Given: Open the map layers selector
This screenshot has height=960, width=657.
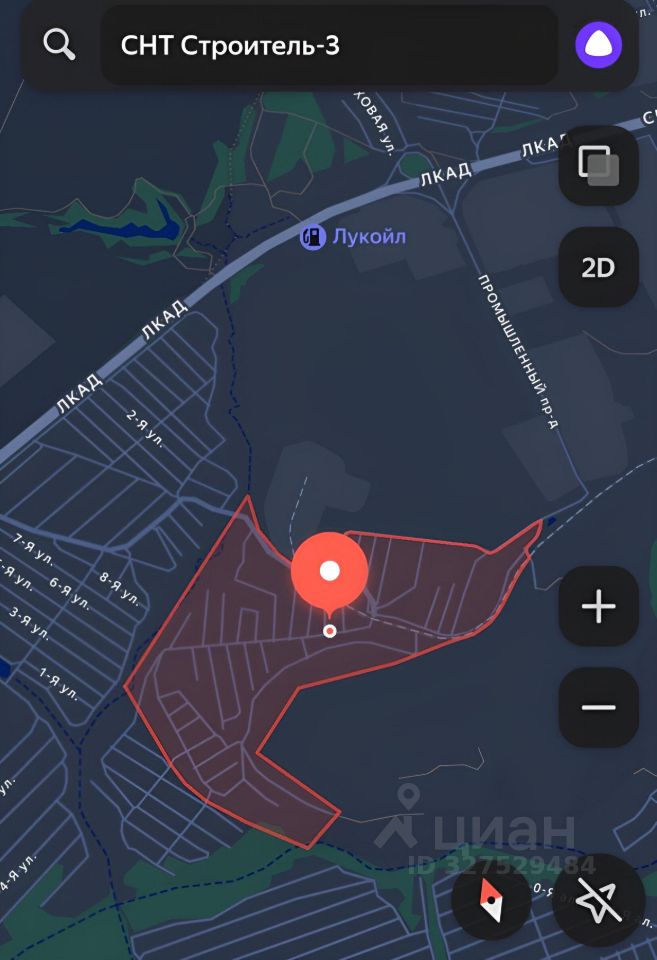Looking at the screenshot, I should [598, 165].
